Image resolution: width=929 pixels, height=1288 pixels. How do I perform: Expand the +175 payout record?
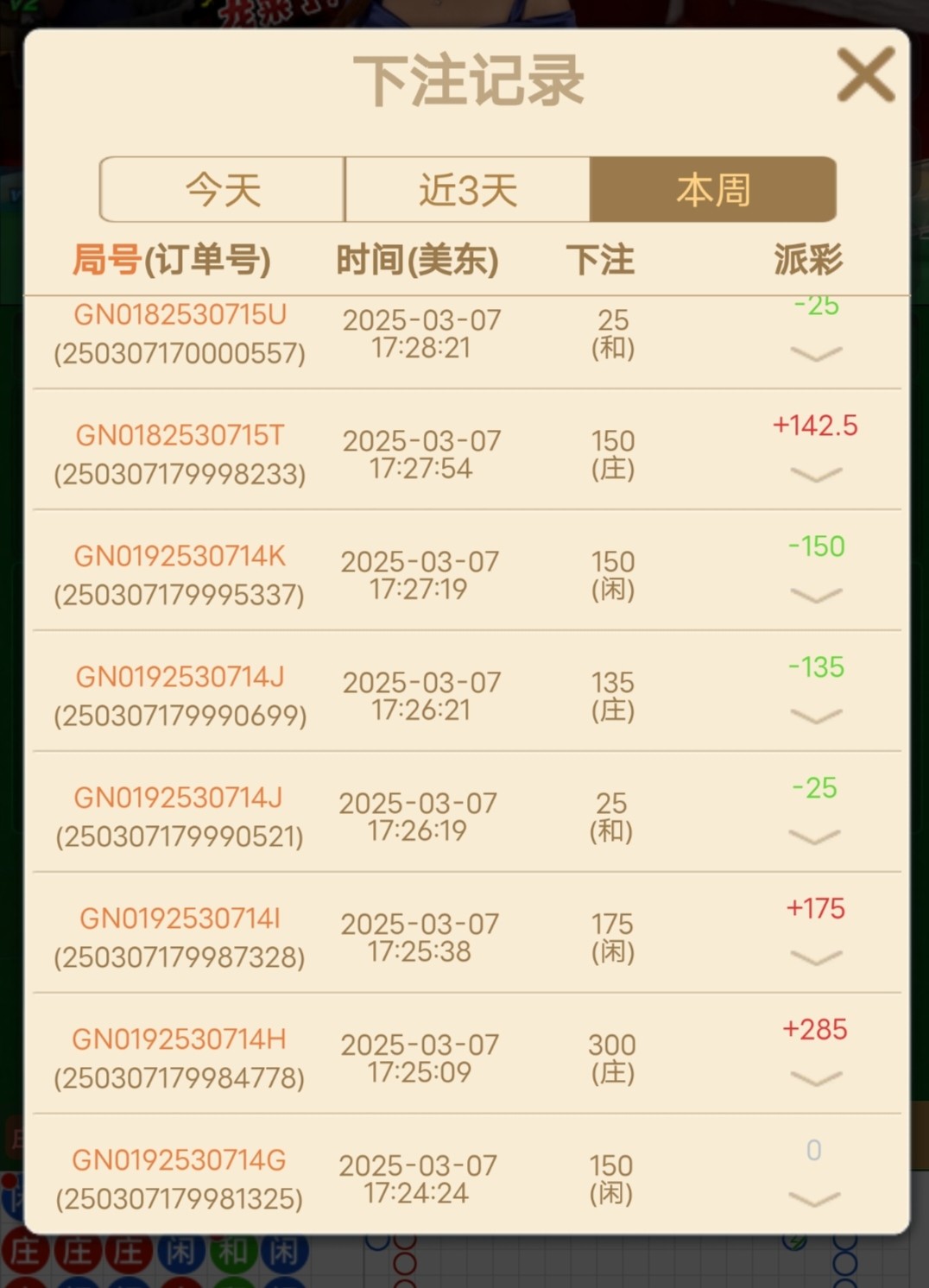[x=816, y=958]
